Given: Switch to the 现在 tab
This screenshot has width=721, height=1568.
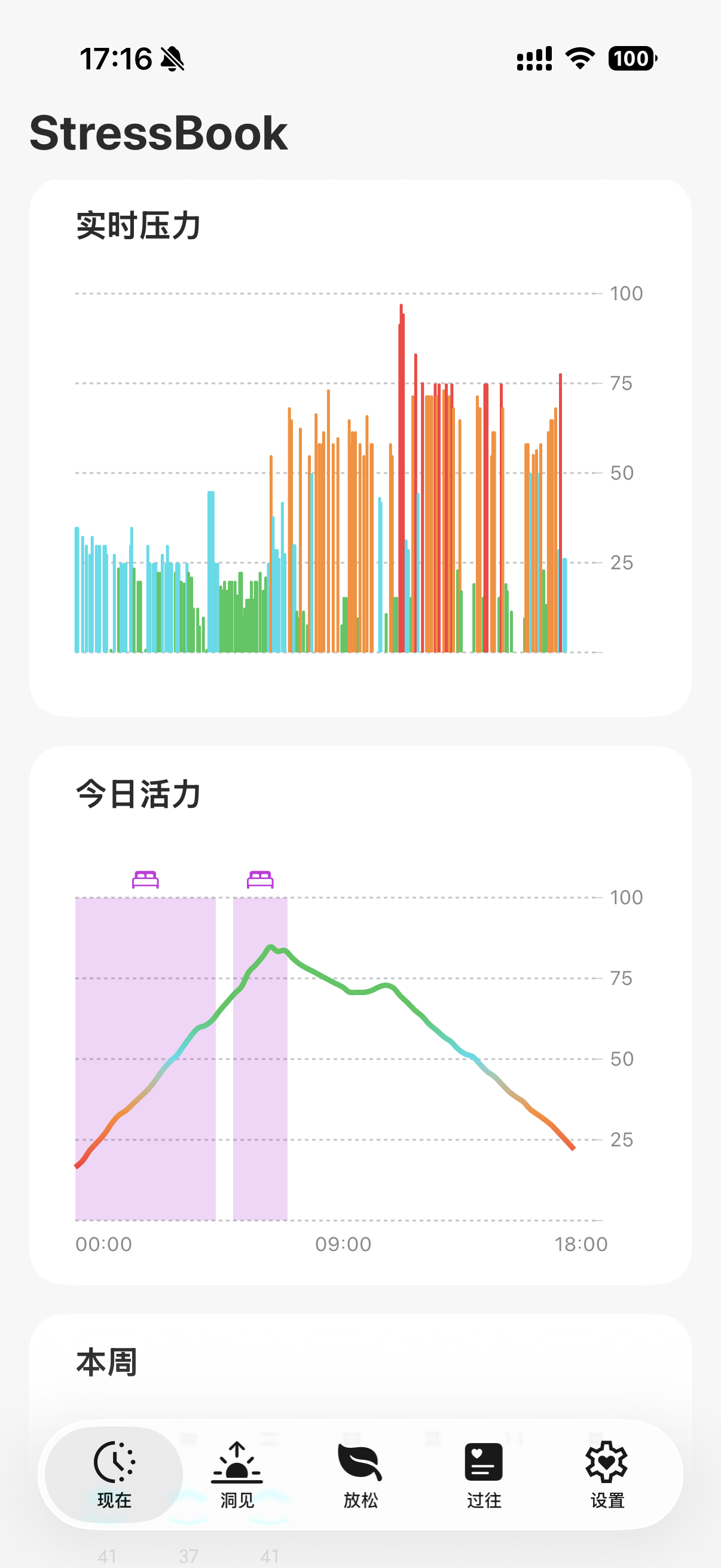Looking at the screenshot, I should [114, 1474].
